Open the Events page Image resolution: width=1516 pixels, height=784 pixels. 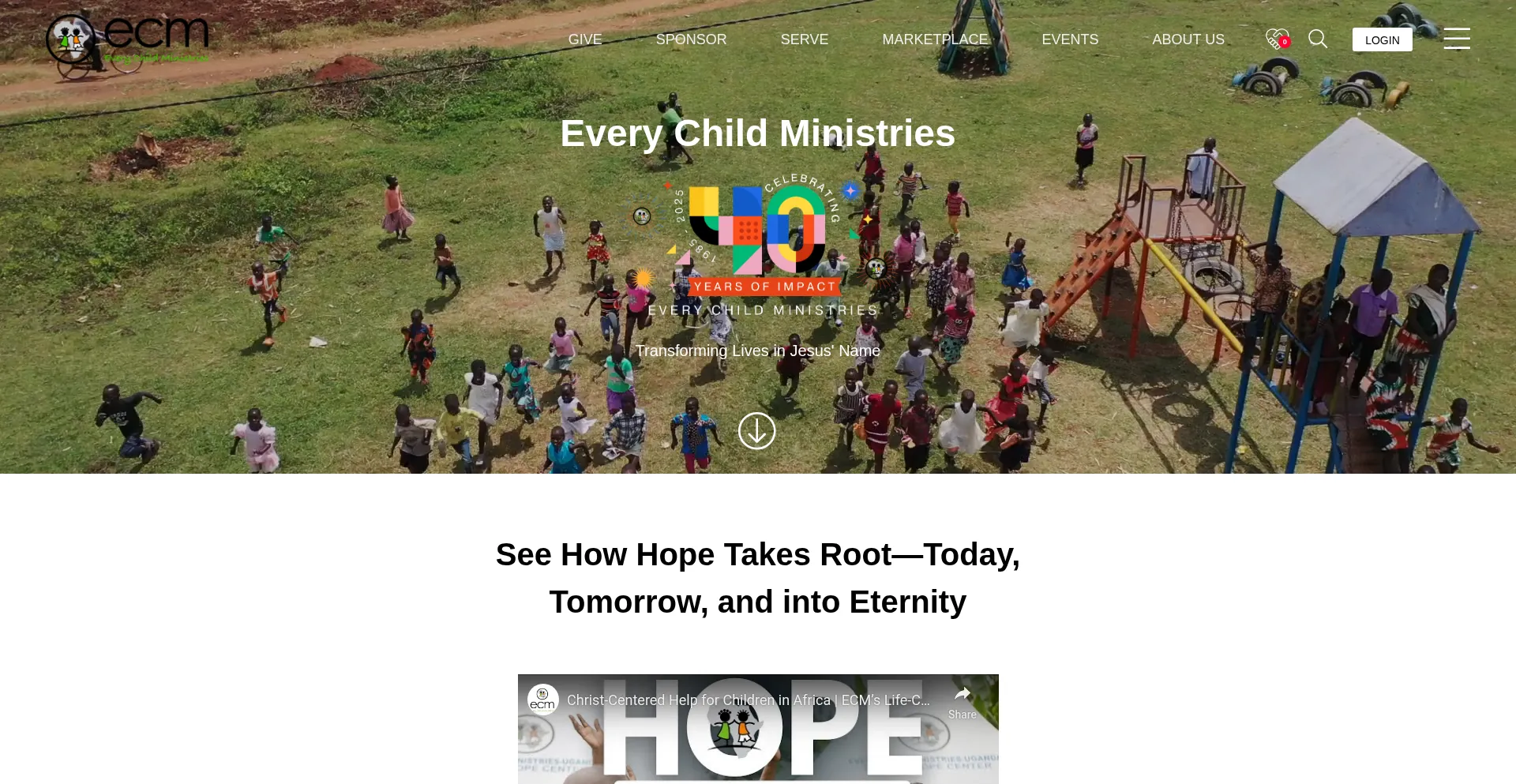click(x=1070, y=39)
